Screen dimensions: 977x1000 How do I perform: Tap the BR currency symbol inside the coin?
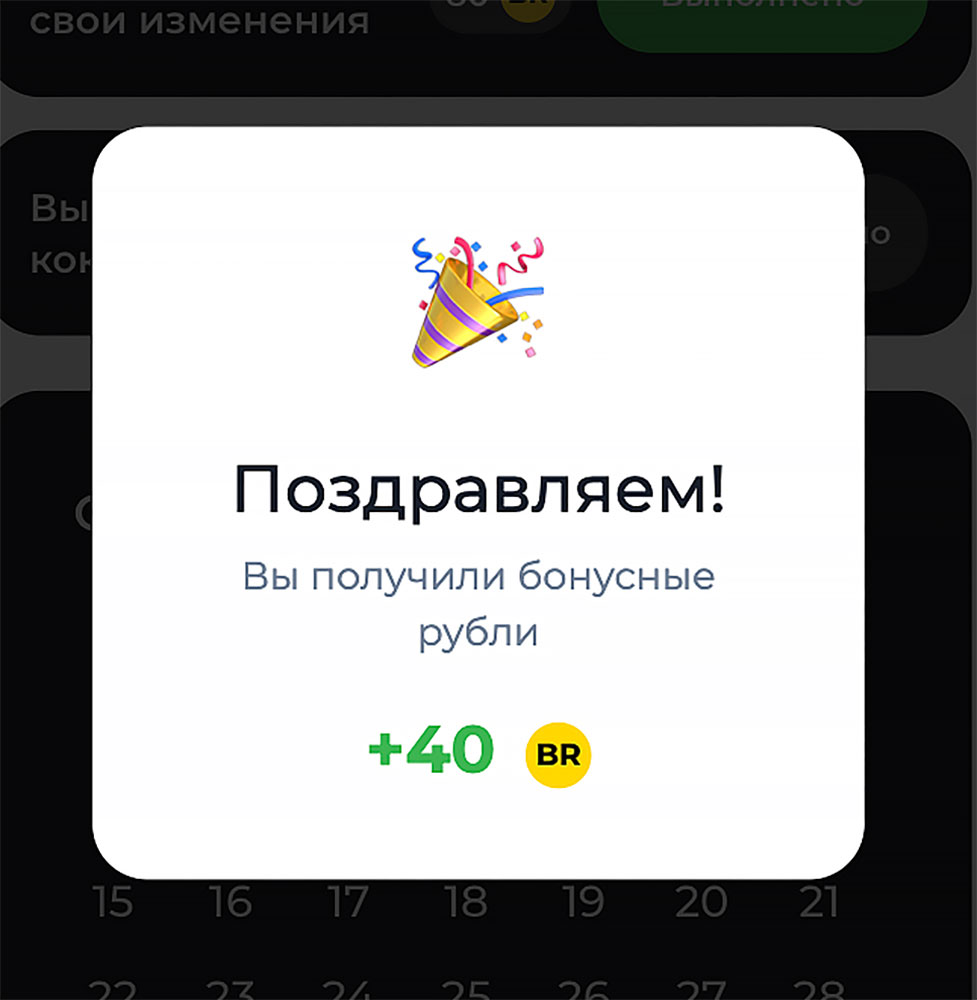tap(557, 756)
